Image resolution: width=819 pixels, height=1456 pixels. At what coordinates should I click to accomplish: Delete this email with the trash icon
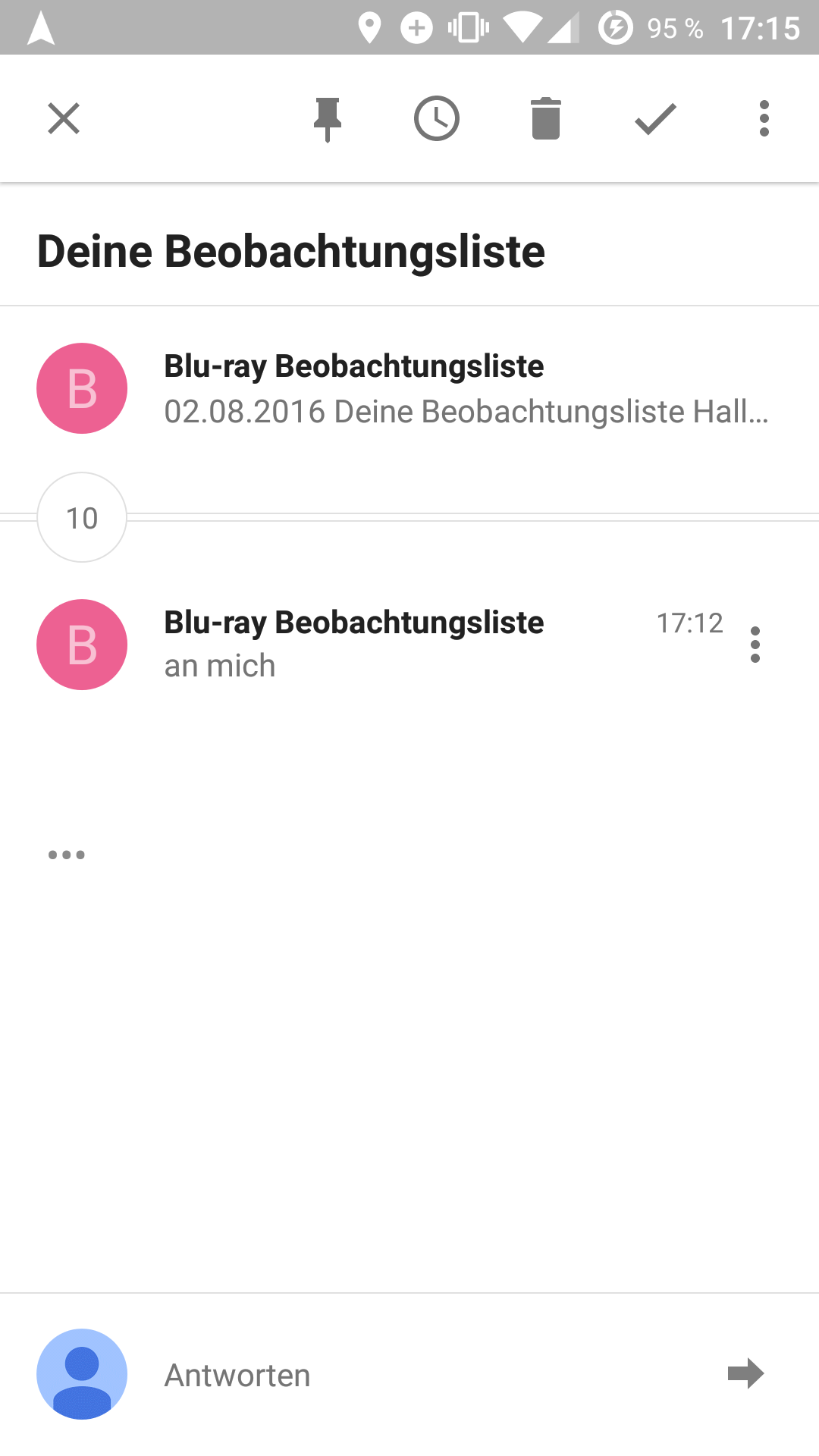click(546, 118)
